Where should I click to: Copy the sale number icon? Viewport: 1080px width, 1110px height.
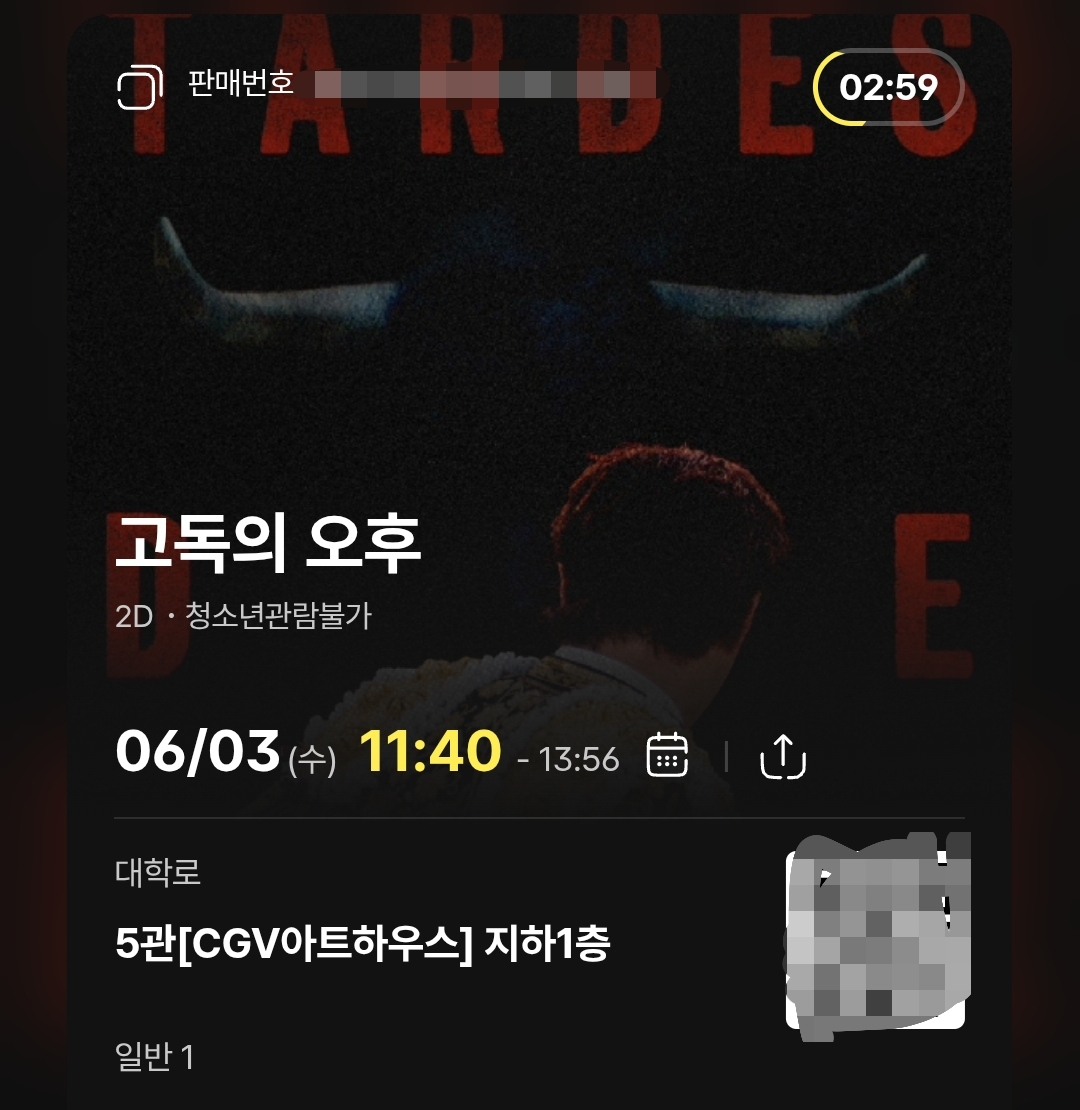click(x=139, y=87)
